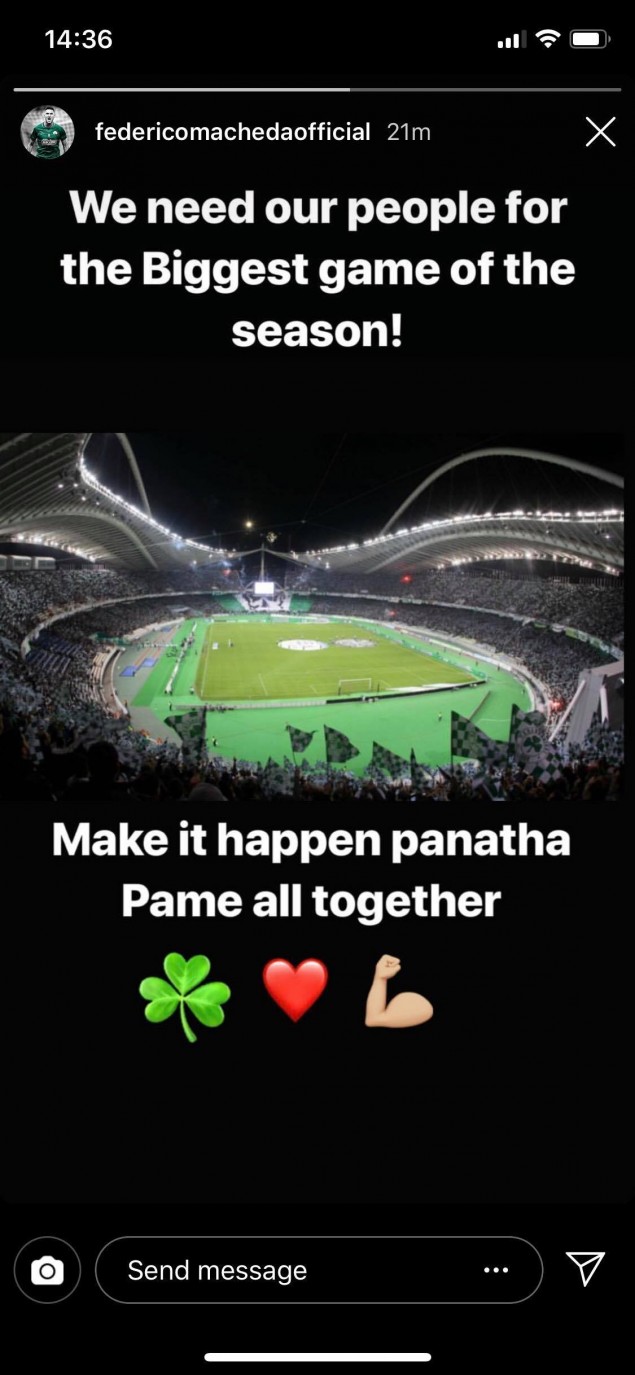Open the three-dot story options
The image size is (635, 1375).
(496, 1270)
